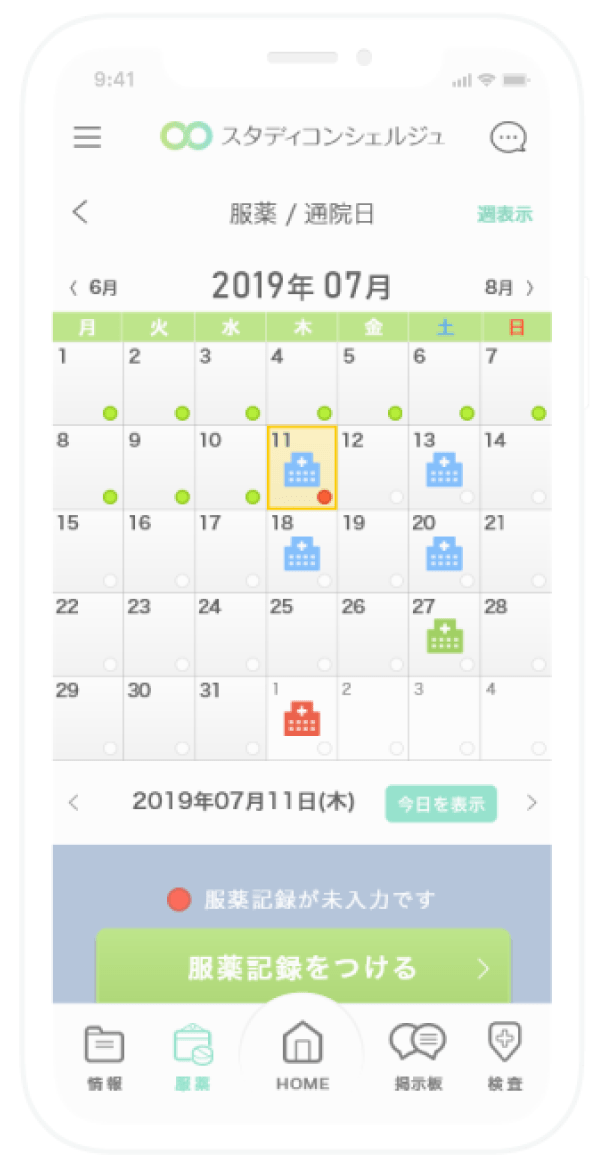Select July 4 on the calendar

click(301, 384)
